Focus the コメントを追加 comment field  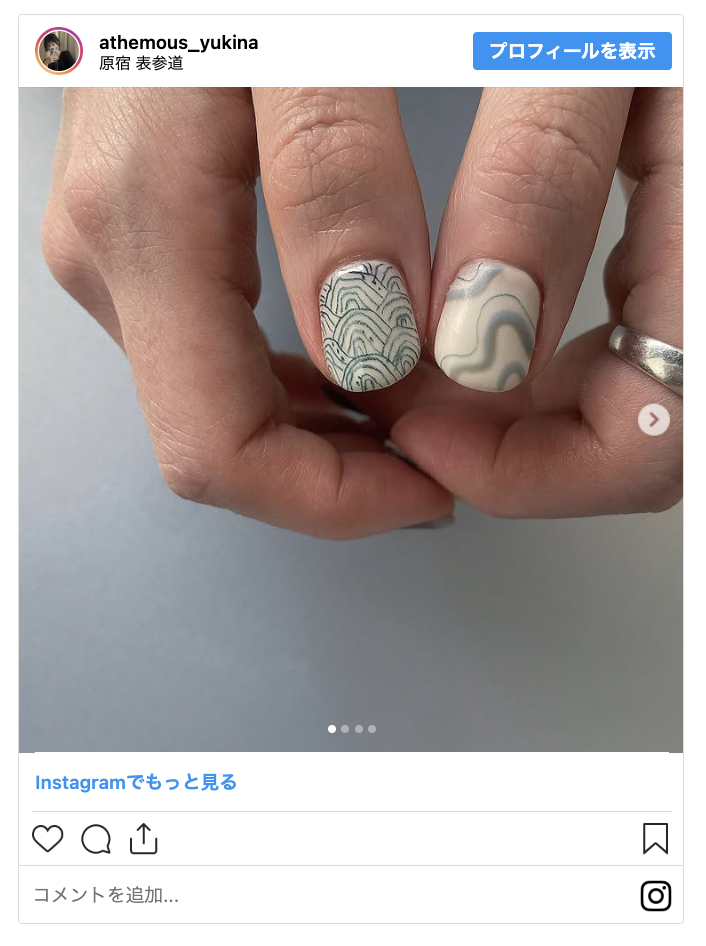point(300,895)
